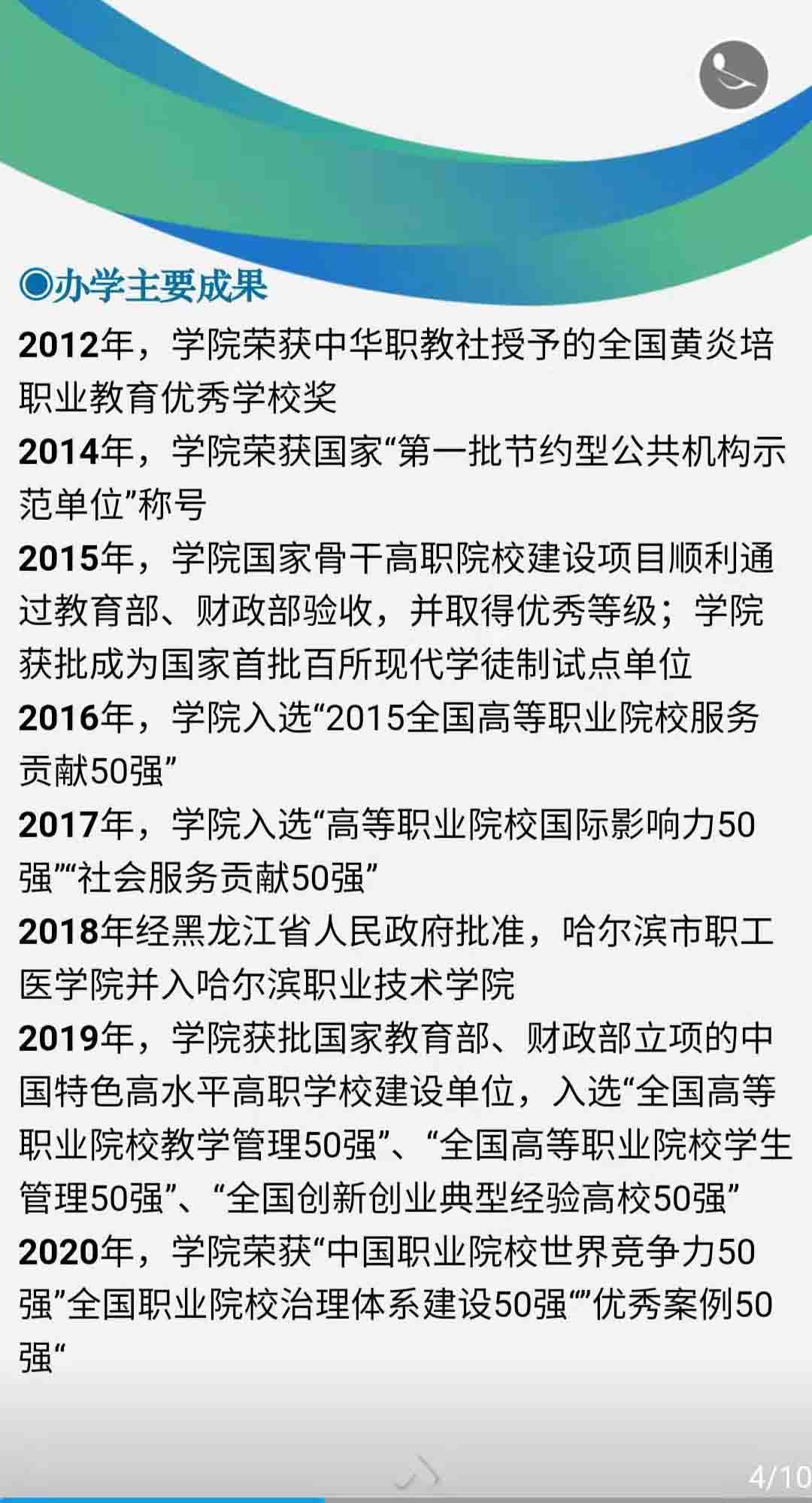Toggle the background music icon
The height and width of the screenshot is (1503, 812).
click(x=733, y=74)
